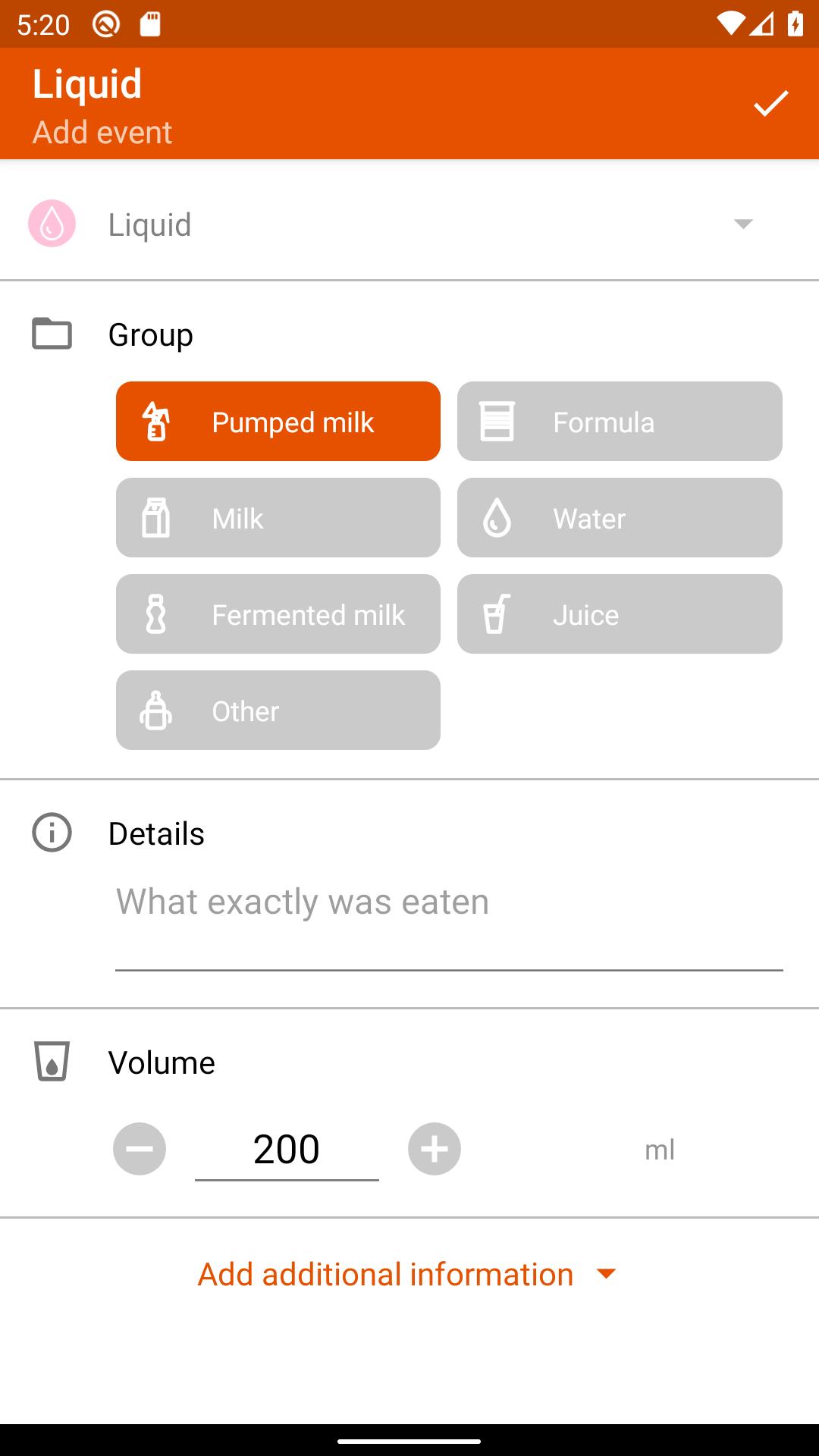Expand Add additional information
This screenshot has height=1456, width=819.
(409, 1274)
